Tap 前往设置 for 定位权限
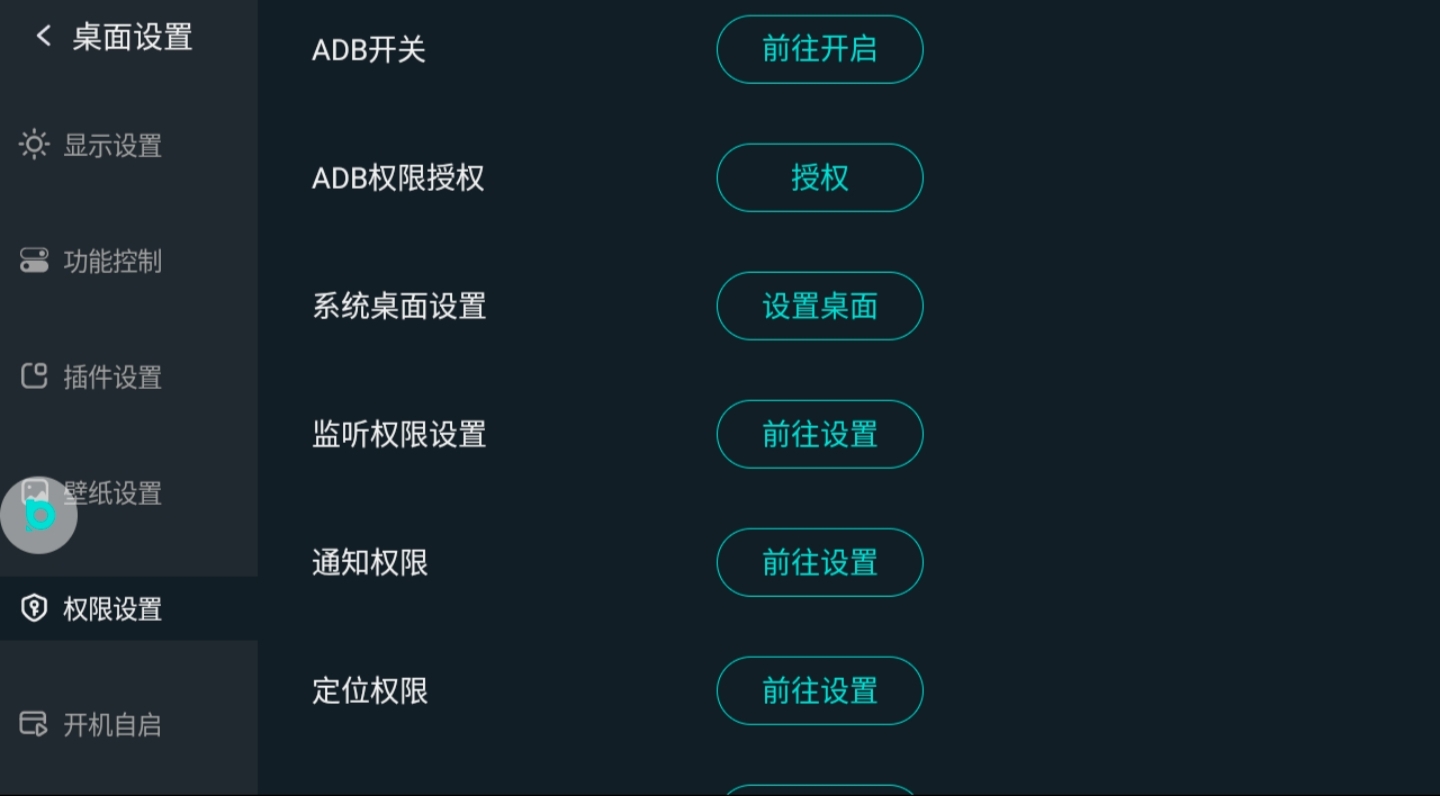Viewport: 1440px width, 796px height. coord(819,690)
